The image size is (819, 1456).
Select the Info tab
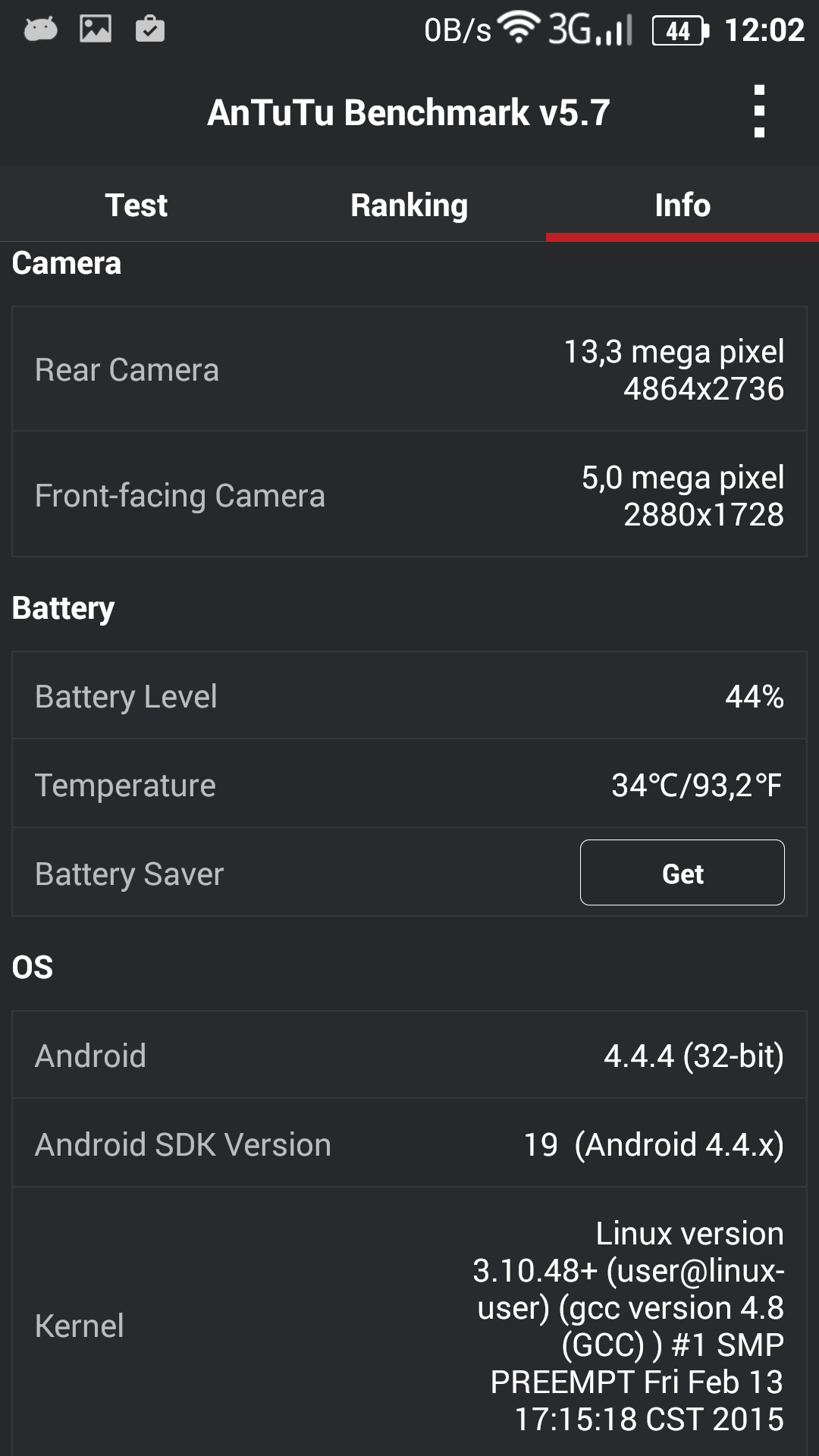tap(682, 205)
